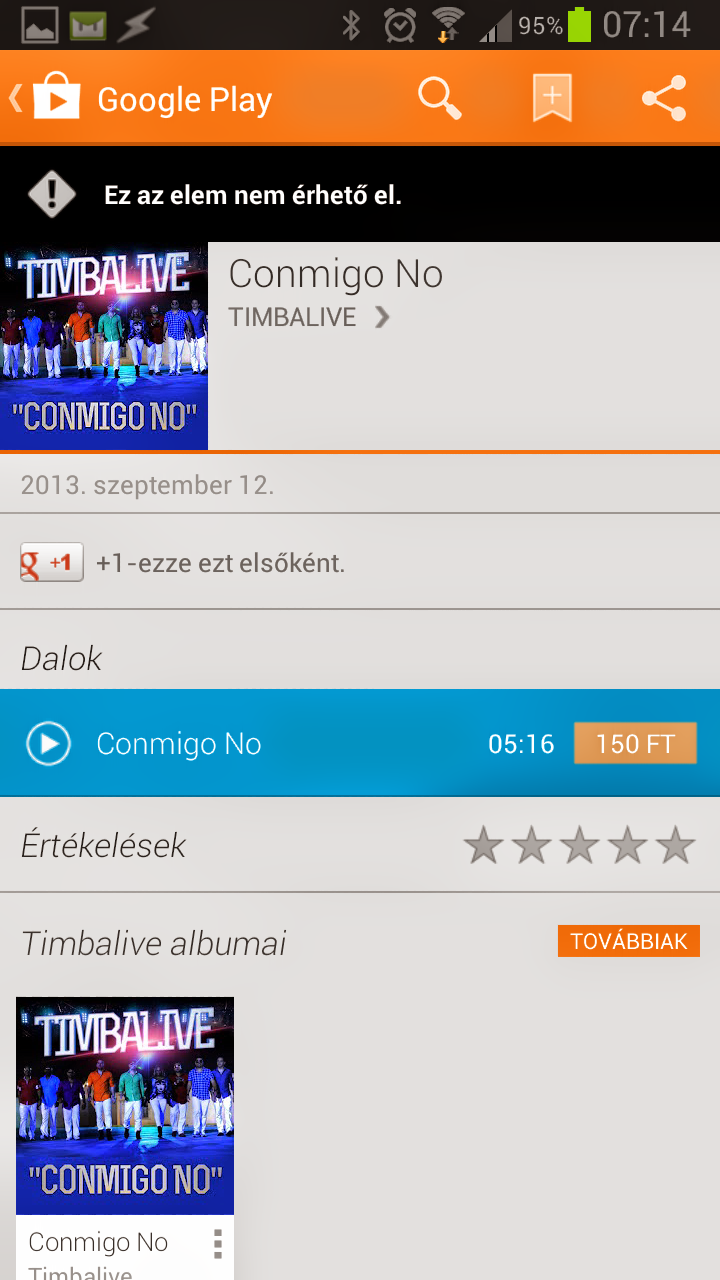This screenshot has height=1280, width=720.
Task: Open the overflow menu on album card
Action: (x=217, y=1243)
